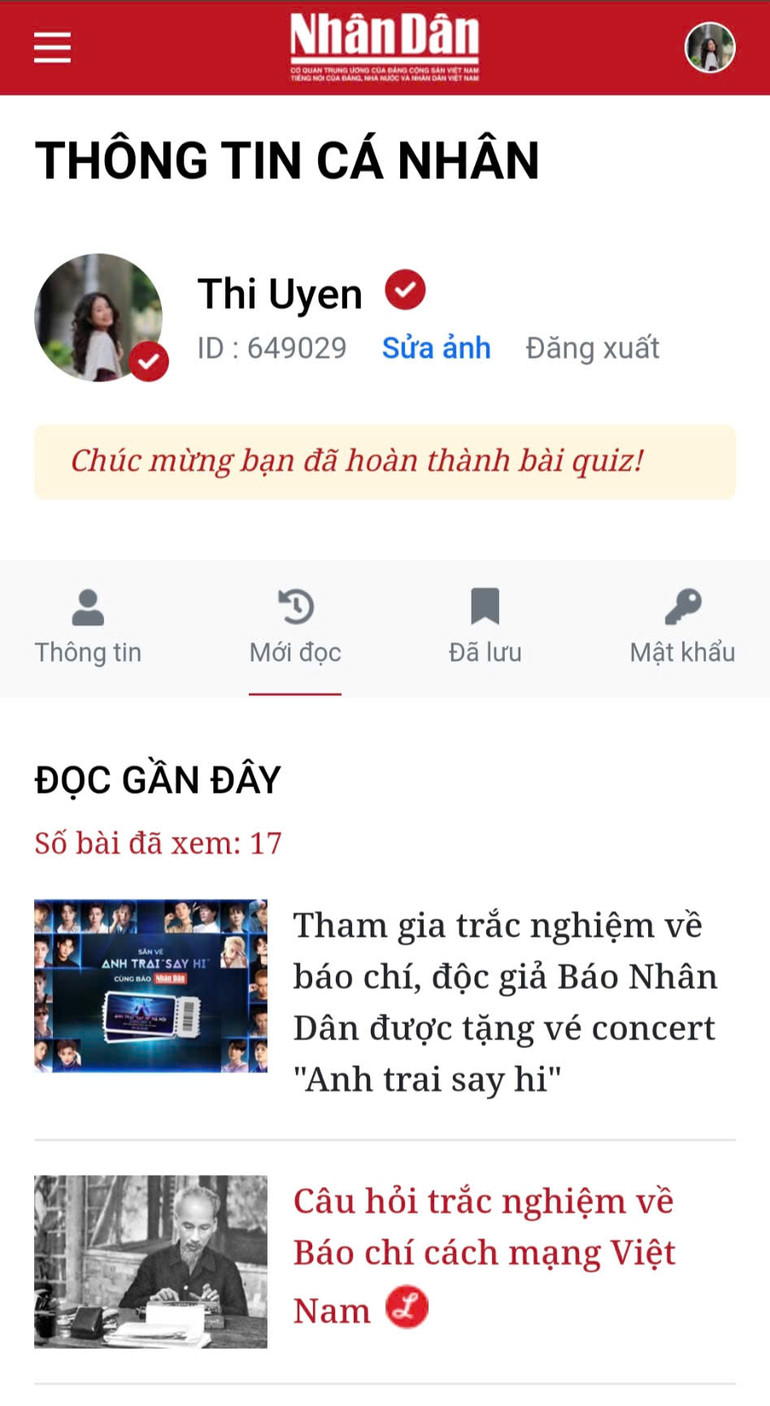Click the Ho Chi Minh article thumbnail
This screenshot has height=1406, width=770.
tap(151, 1261)
